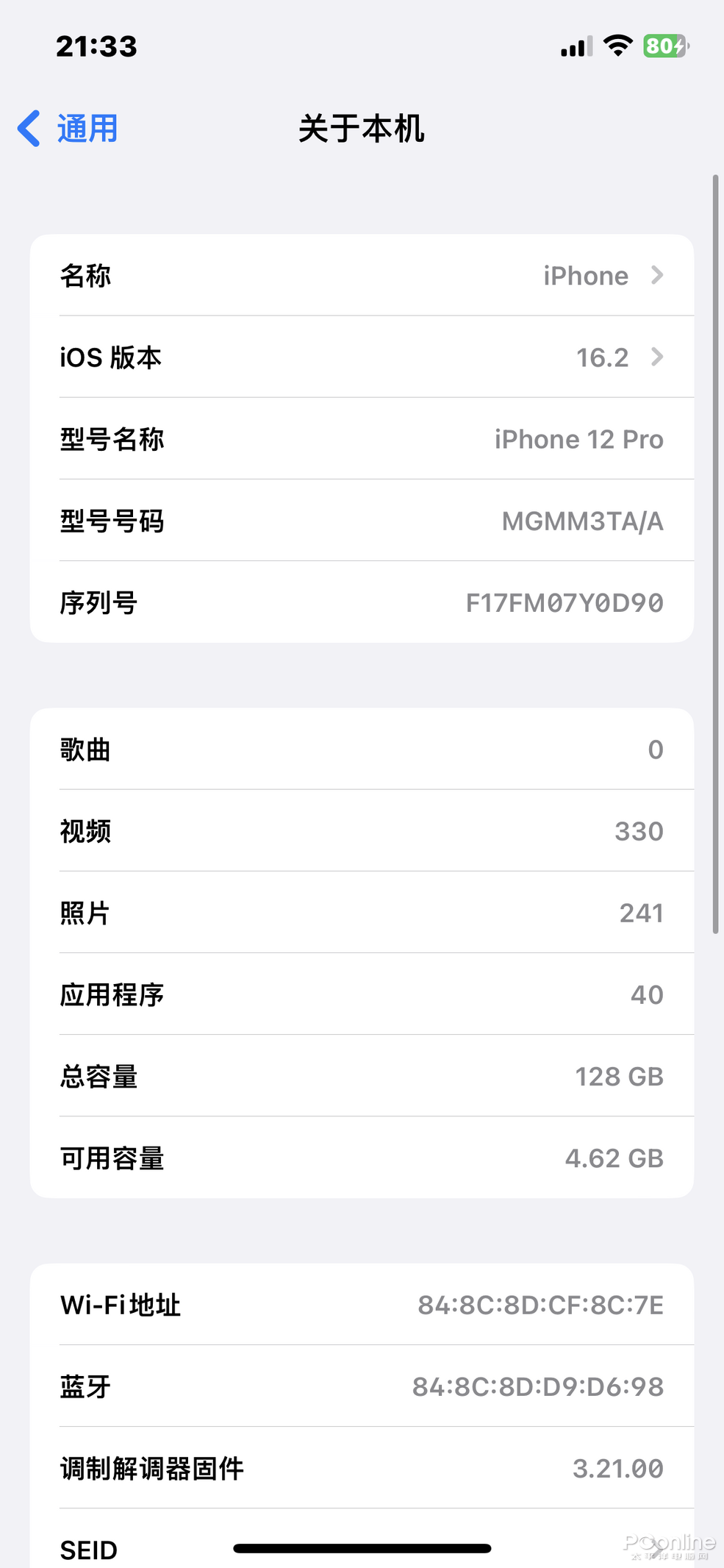Go back to 通用 settings

click(x=68, y=129)
